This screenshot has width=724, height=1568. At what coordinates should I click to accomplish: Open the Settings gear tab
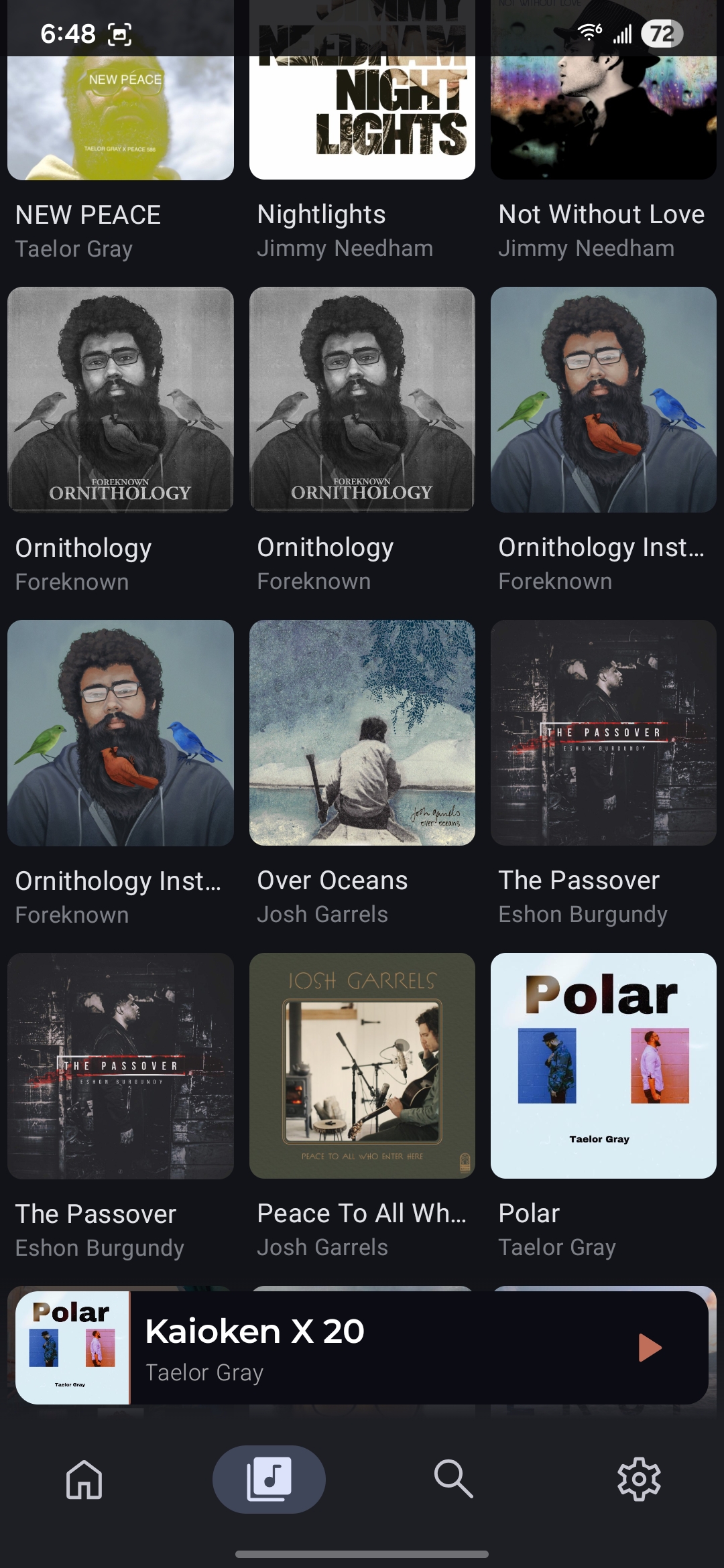tap(639, 1479)
